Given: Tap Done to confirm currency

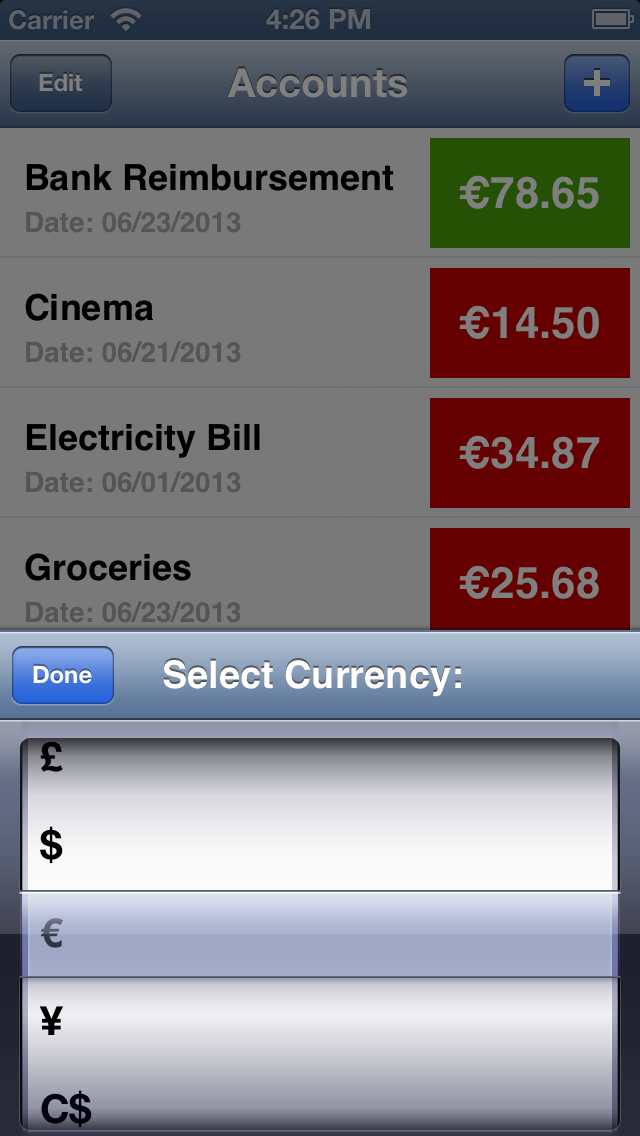Looking at the screenshot, I should [63, 675].
